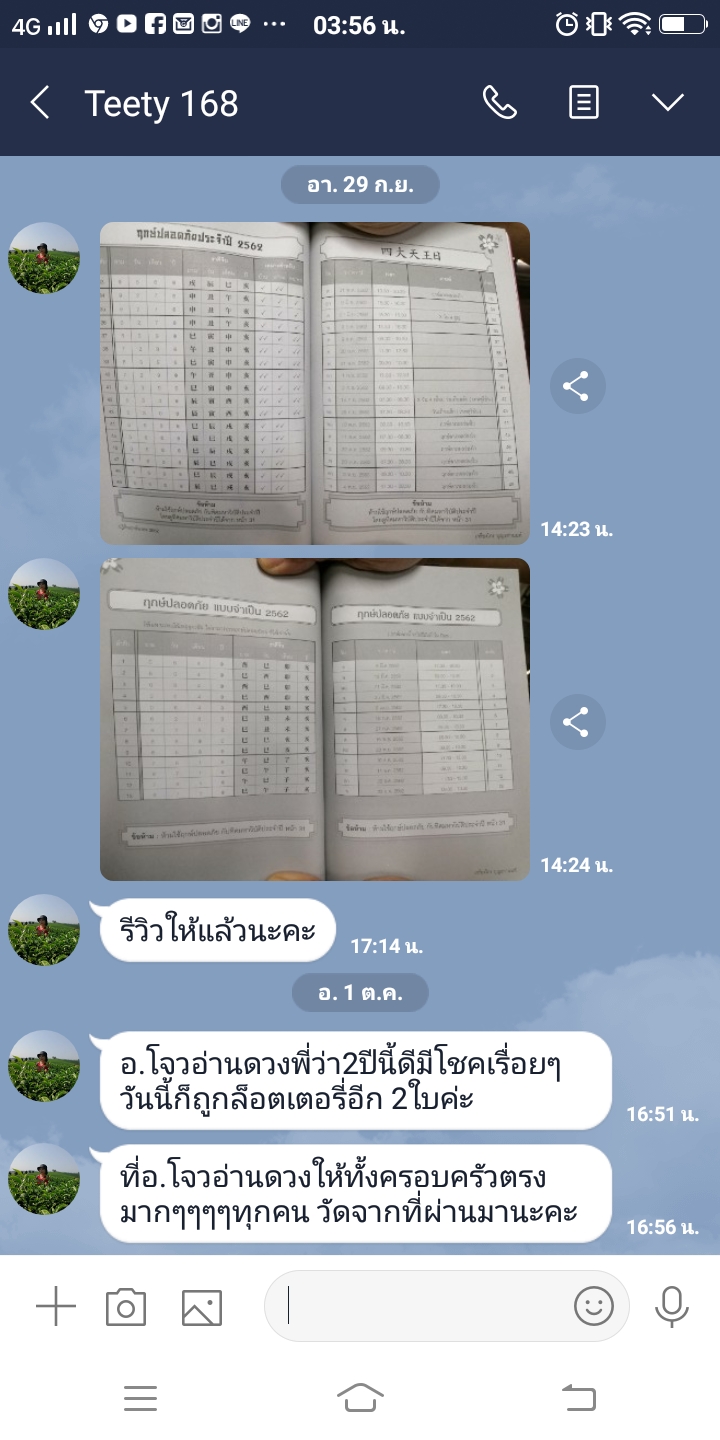Go to the system home screen

pos(360,1397)
